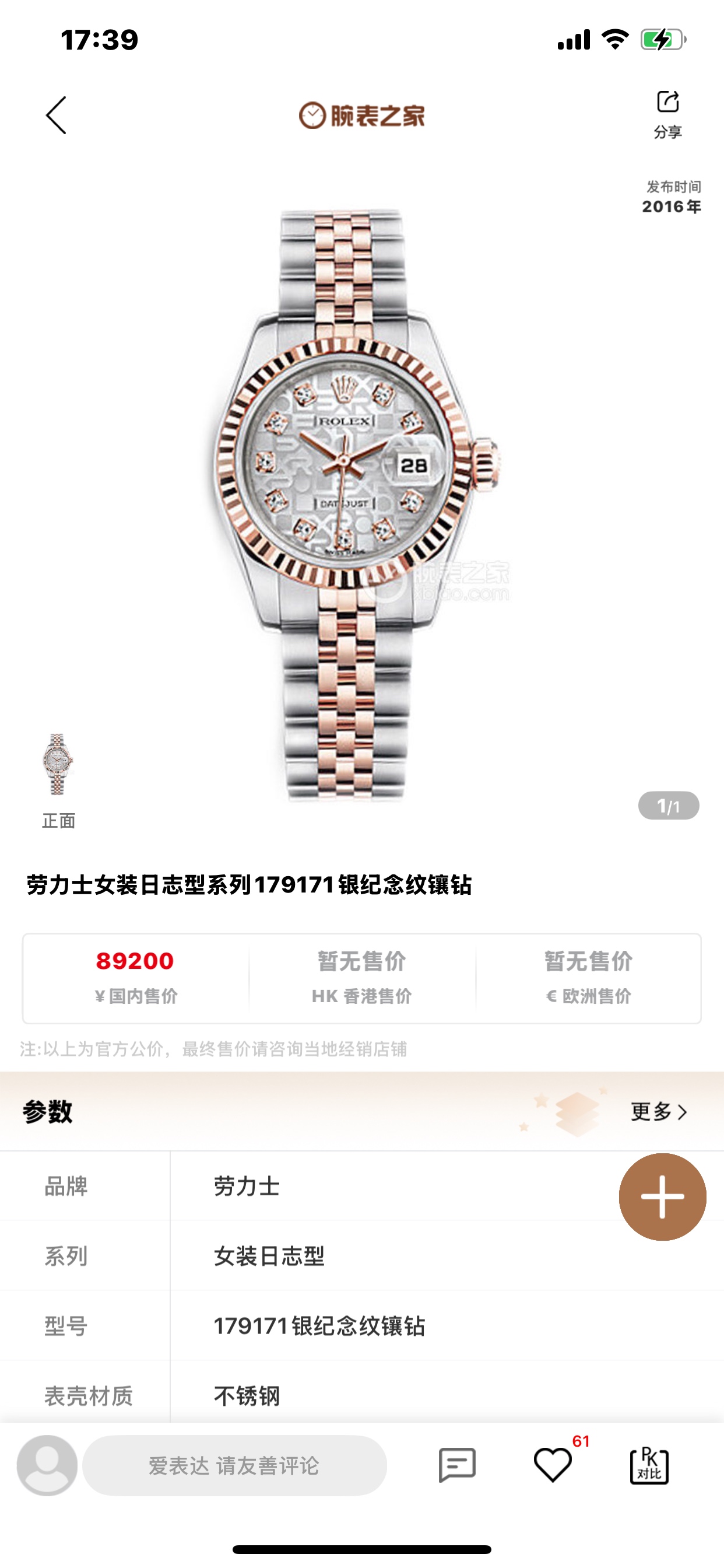
Task: View comments via the message icon
Action: pyautogui.click(x=457, y=1465)
